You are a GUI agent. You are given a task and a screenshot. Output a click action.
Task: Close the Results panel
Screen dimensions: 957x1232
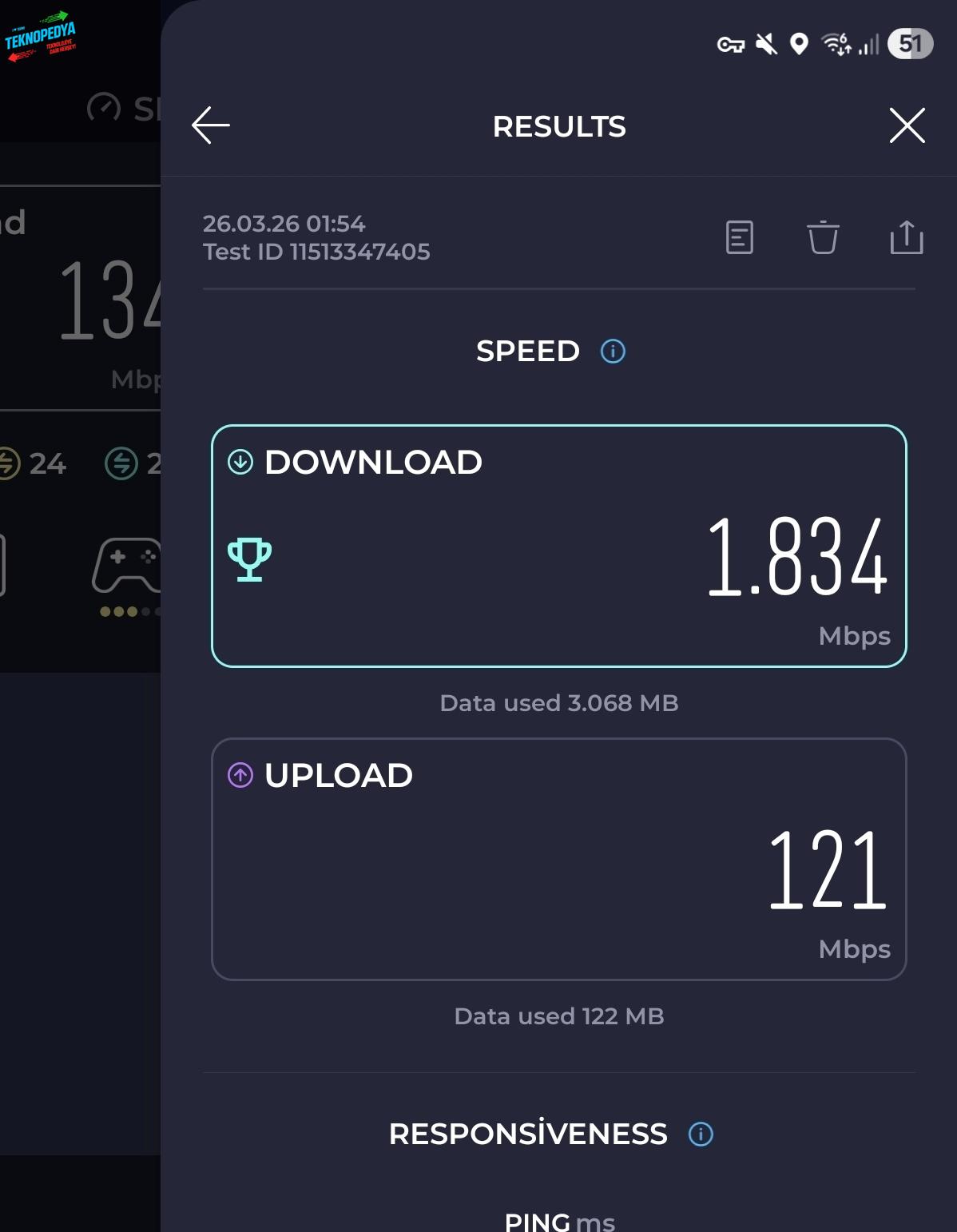point(907,125)
